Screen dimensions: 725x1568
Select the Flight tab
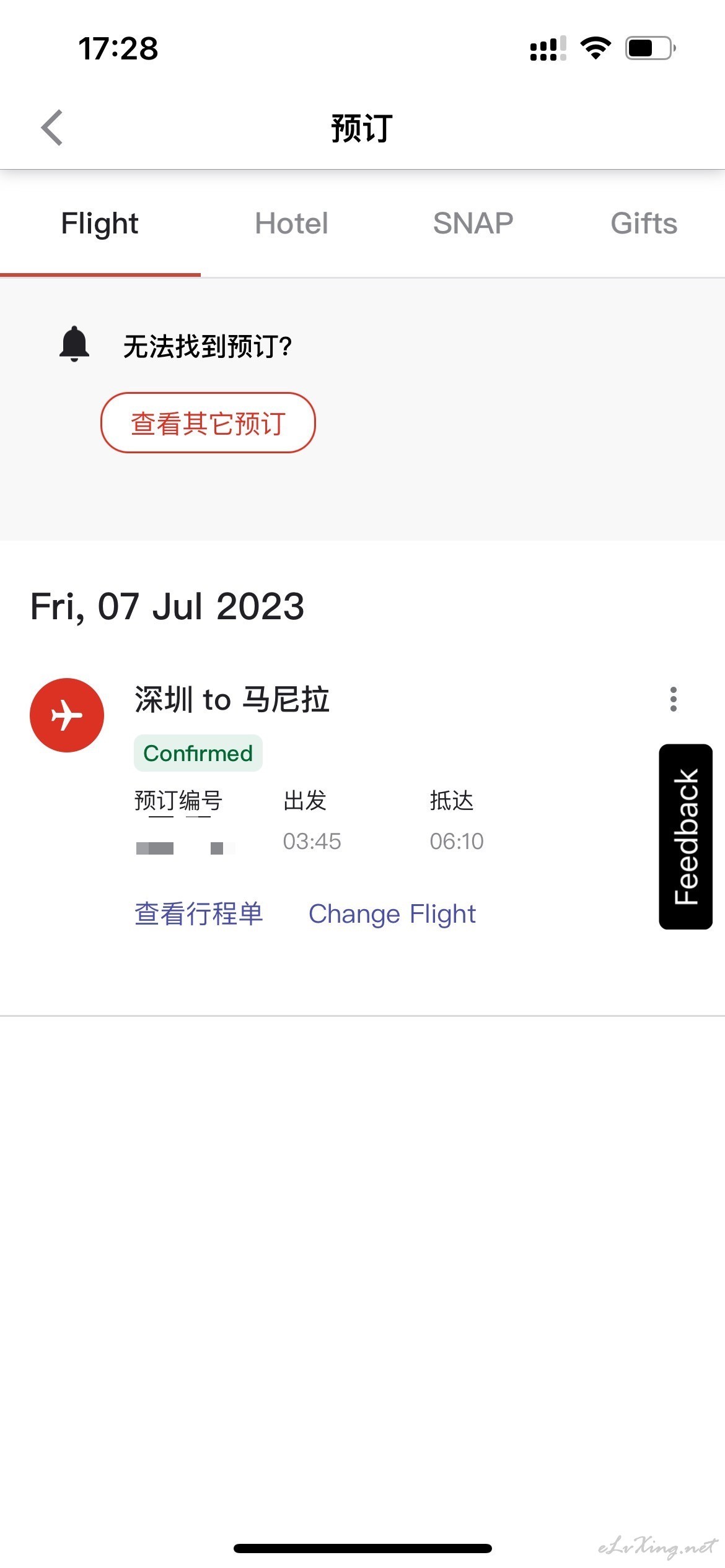tap(100, 224)
